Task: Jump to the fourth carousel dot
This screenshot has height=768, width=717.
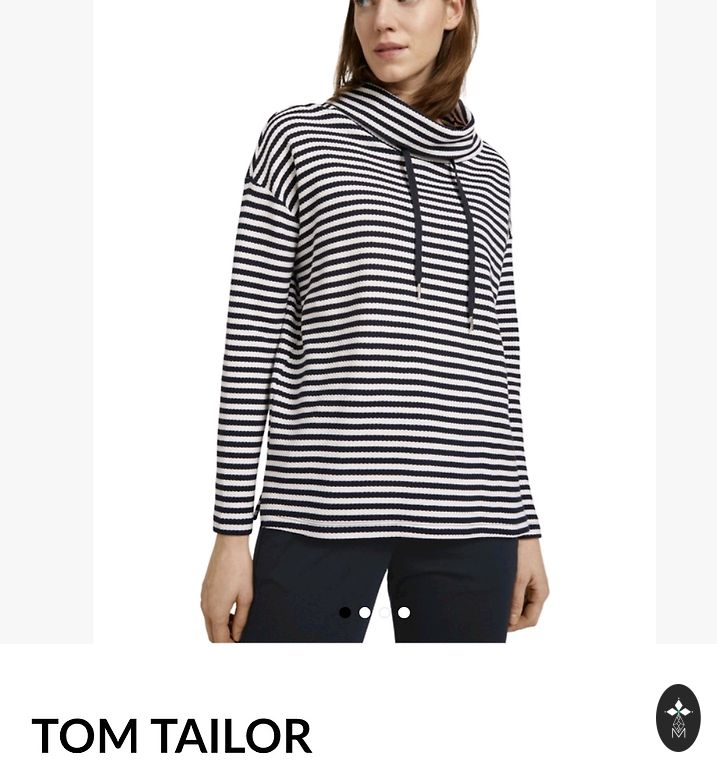Action: pyautogui.click(x=404, y=612)
